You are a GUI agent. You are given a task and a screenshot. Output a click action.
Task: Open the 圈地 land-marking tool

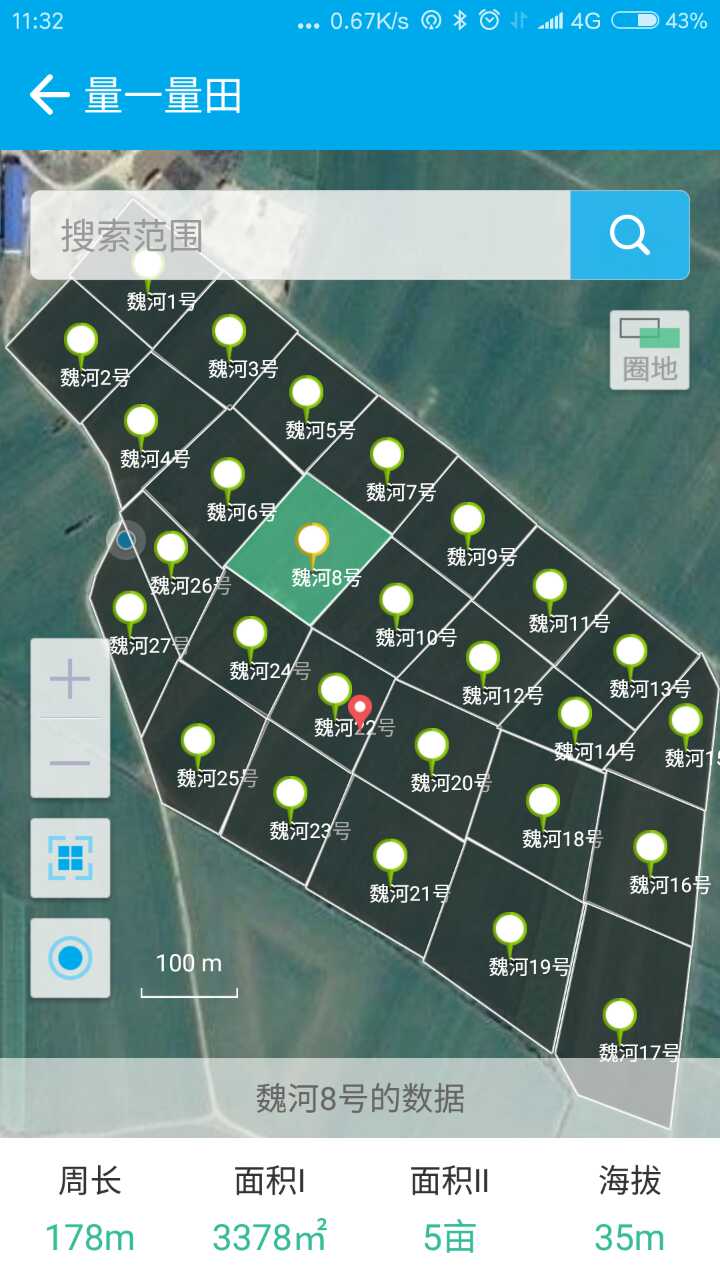point(650,350)
